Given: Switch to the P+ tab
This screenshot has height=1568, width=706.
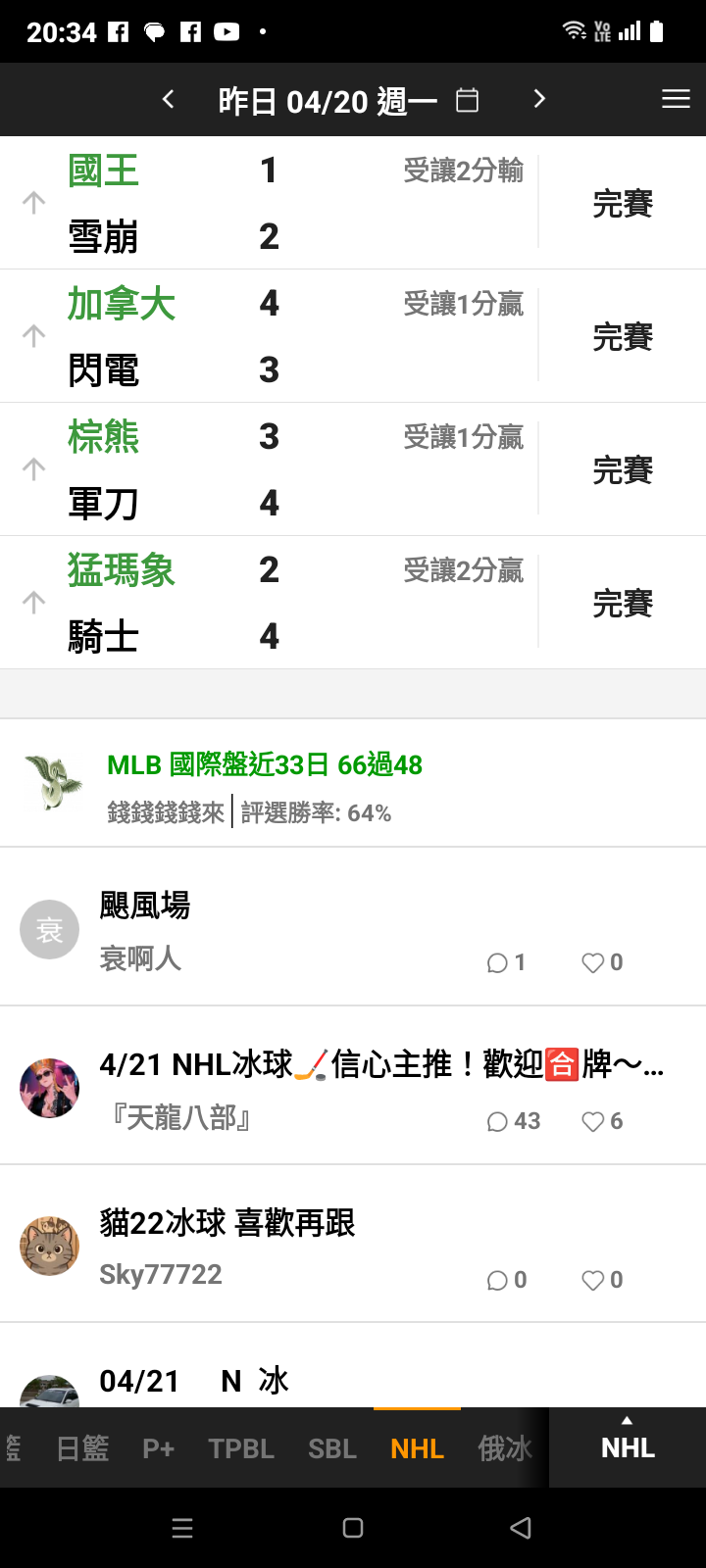Looking at the screenshot, I should [158, 1448].
